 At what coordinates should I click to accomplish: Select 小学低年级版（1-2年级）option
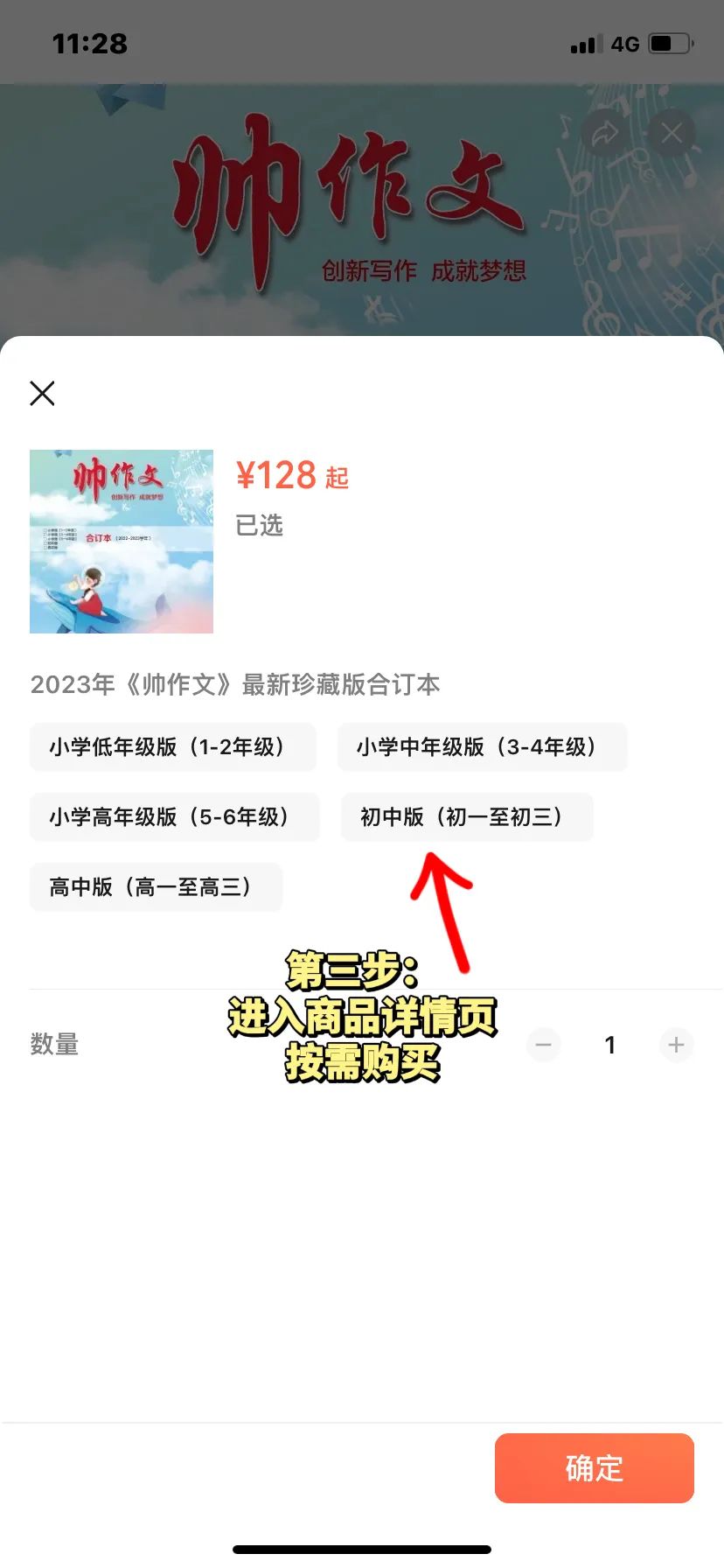(172, 747)
